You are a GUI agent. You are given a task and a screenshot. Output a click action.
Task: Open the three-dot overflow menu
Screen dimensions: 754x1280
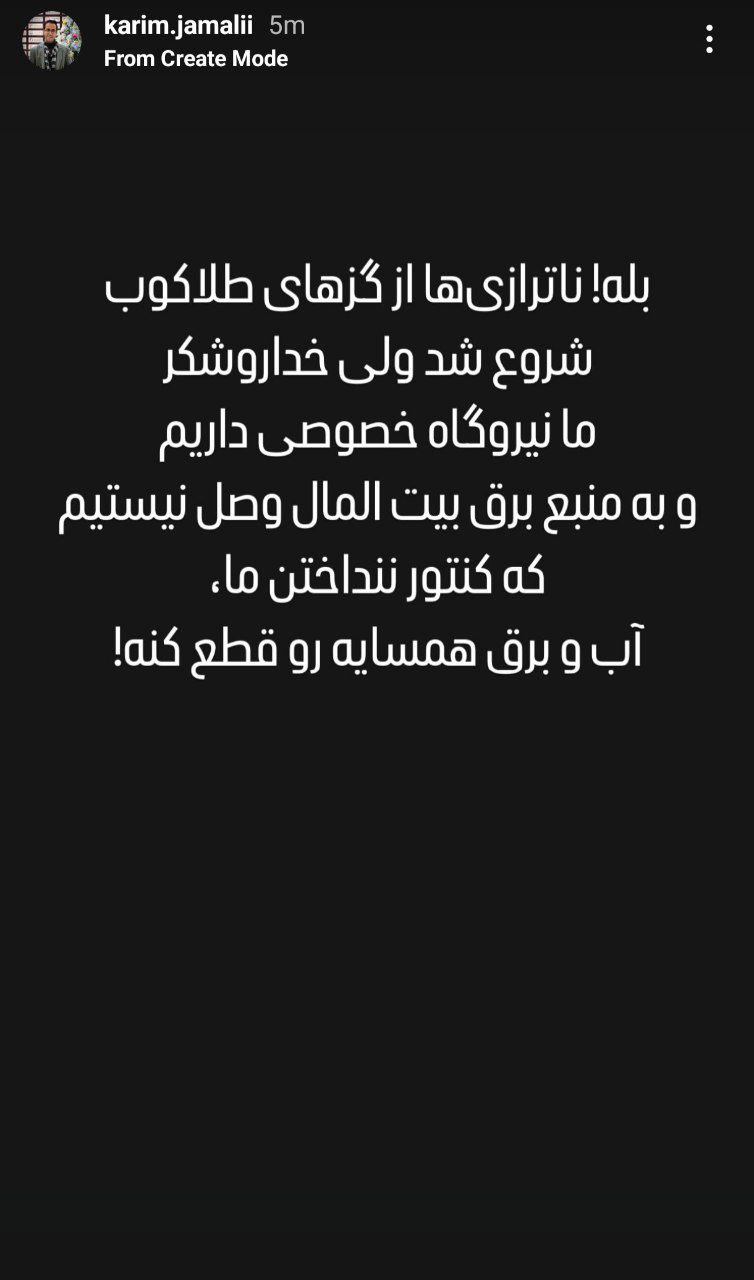709,39
